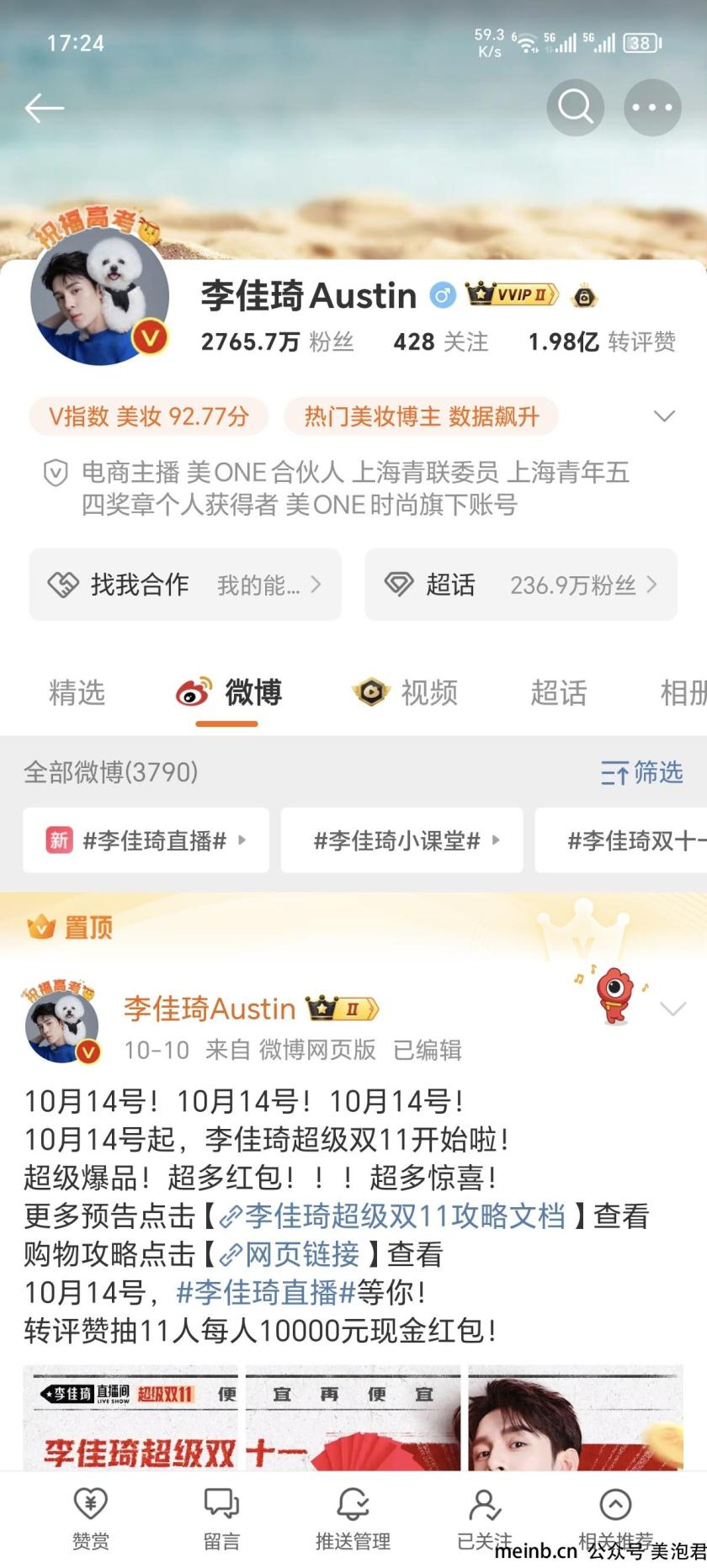Tap 赞赏 in the bottom bar
707x1568 pixels.
(x=90, y=1518)
